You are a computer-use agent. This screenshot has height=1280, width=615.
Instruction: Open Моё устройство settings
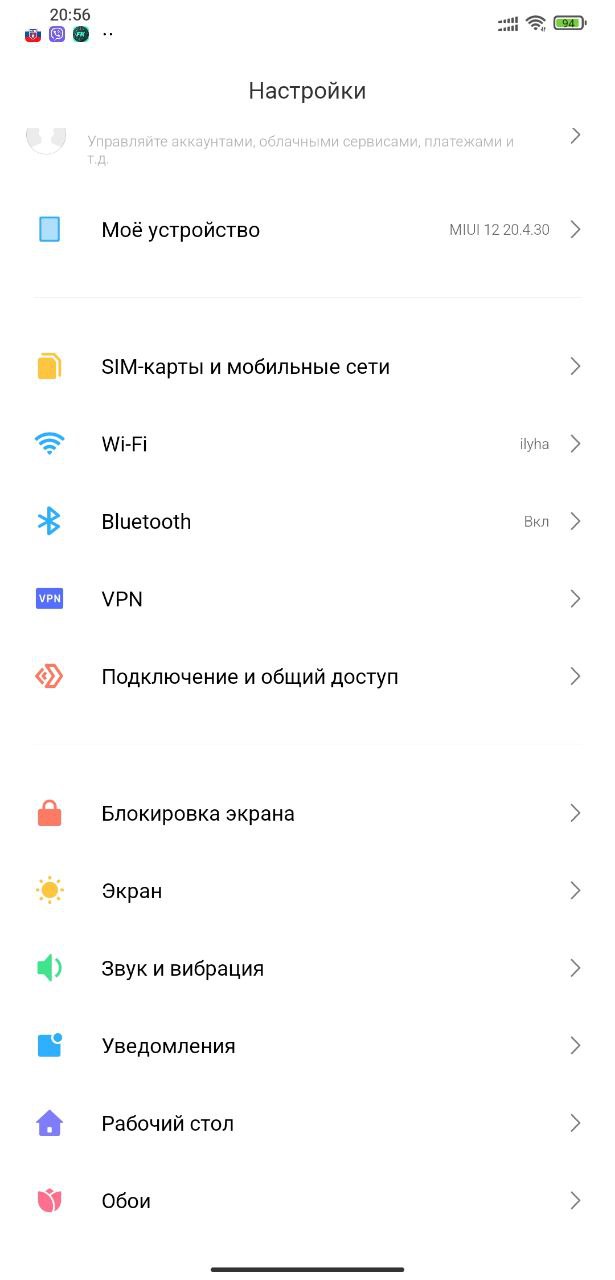point(307,230)
